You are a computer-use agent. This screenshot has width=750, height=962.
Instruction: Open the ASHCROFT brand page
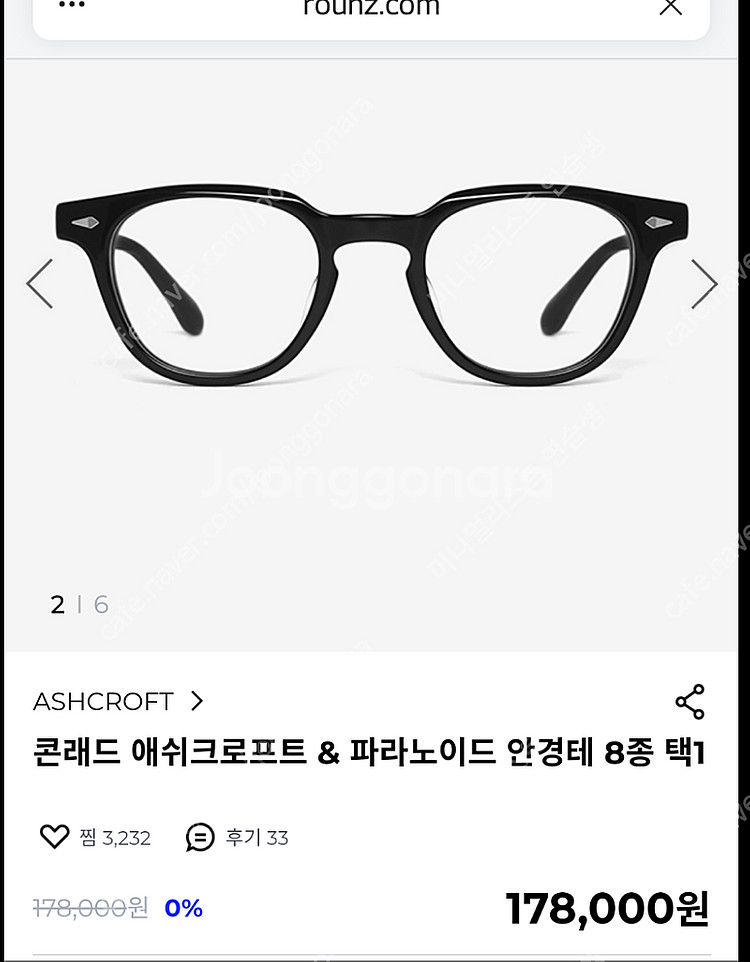coord(117,701)
